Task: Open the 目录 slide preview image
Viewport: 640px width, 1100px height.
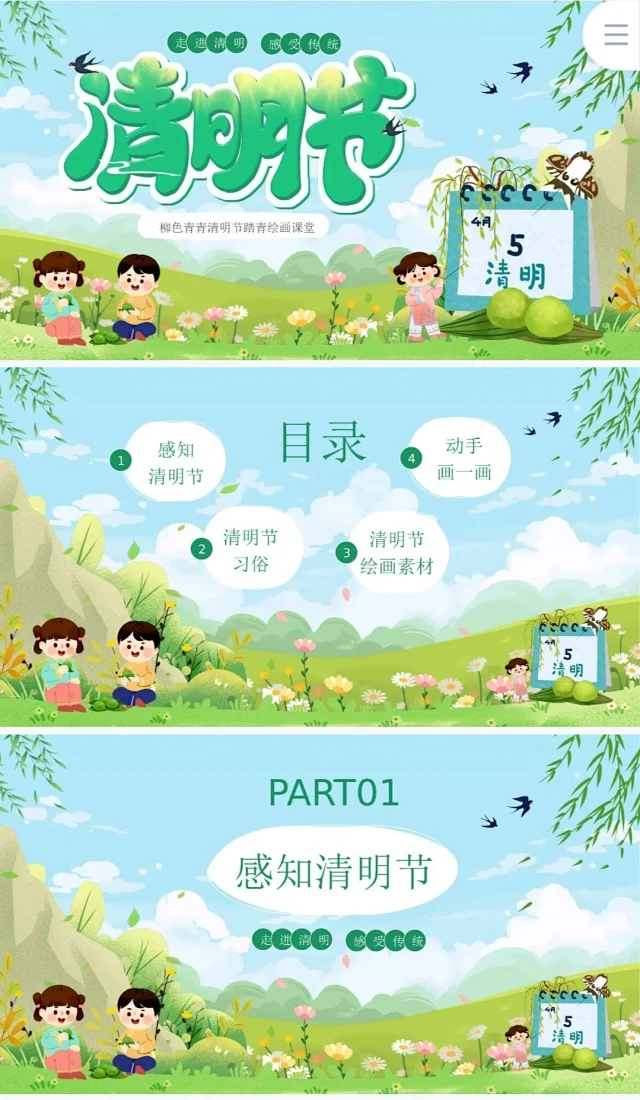Action: pos(320,545)
